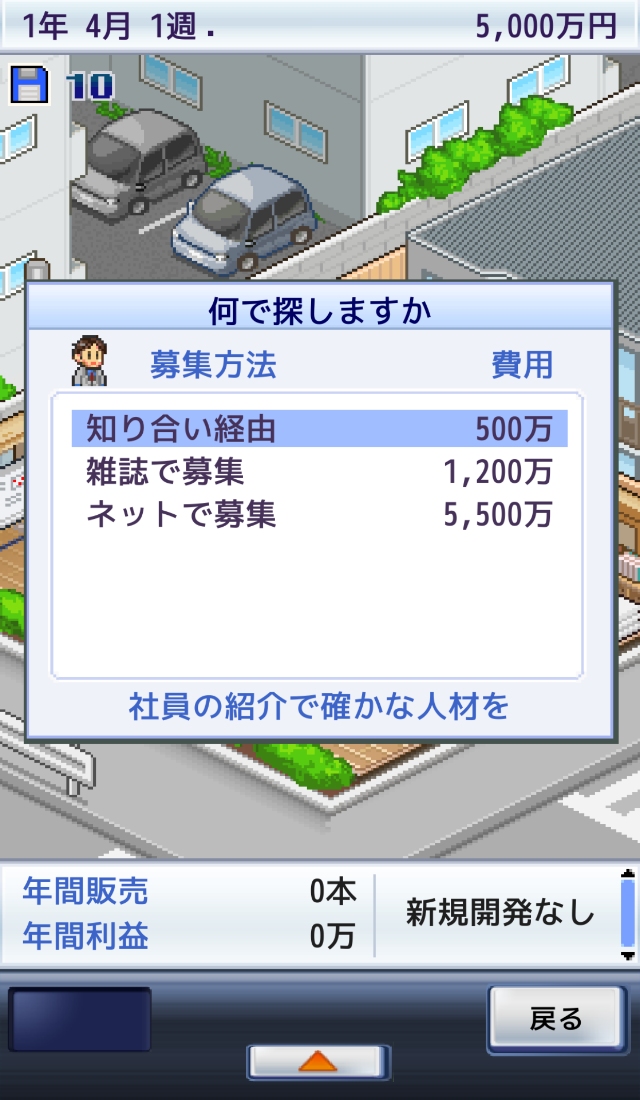This screenshot has height=1100, width=640.
Task: Expand the orange up-arrow panel
Action: [x=318, y=1062]
